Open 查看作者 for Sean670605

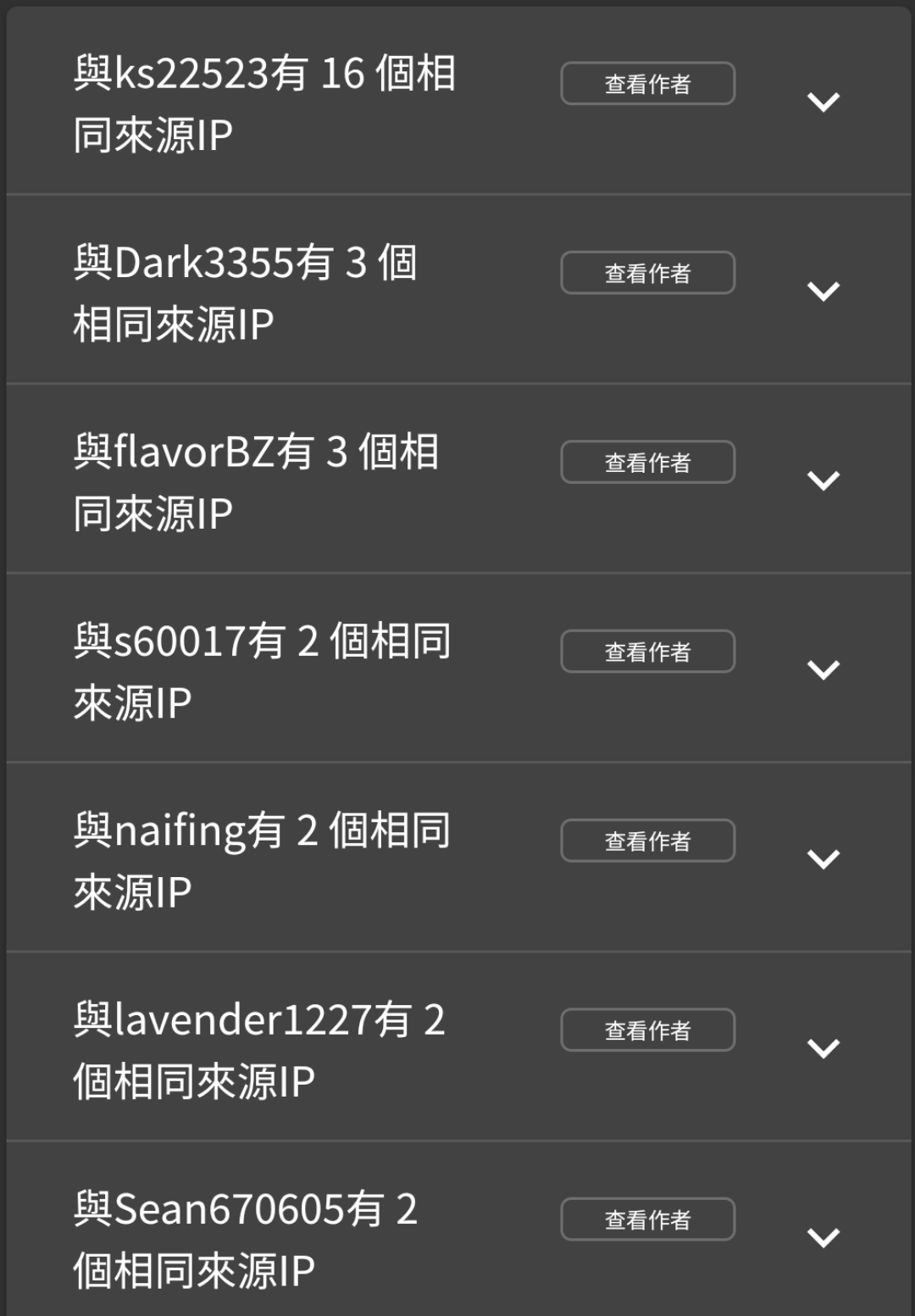[x=647, y=1219]
